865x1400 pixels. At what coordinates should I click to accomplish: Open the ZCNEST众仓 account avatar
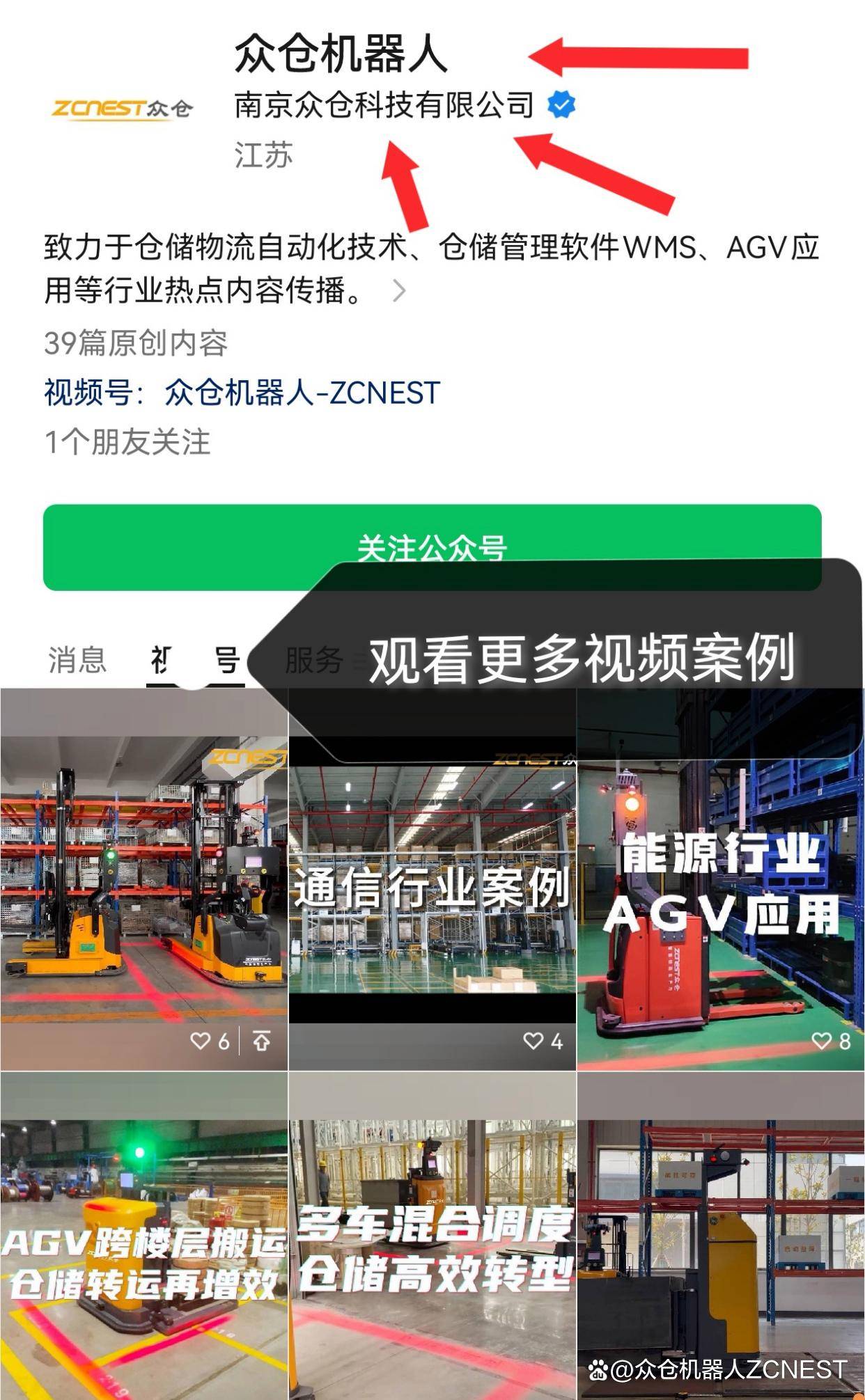pos(122,108)
